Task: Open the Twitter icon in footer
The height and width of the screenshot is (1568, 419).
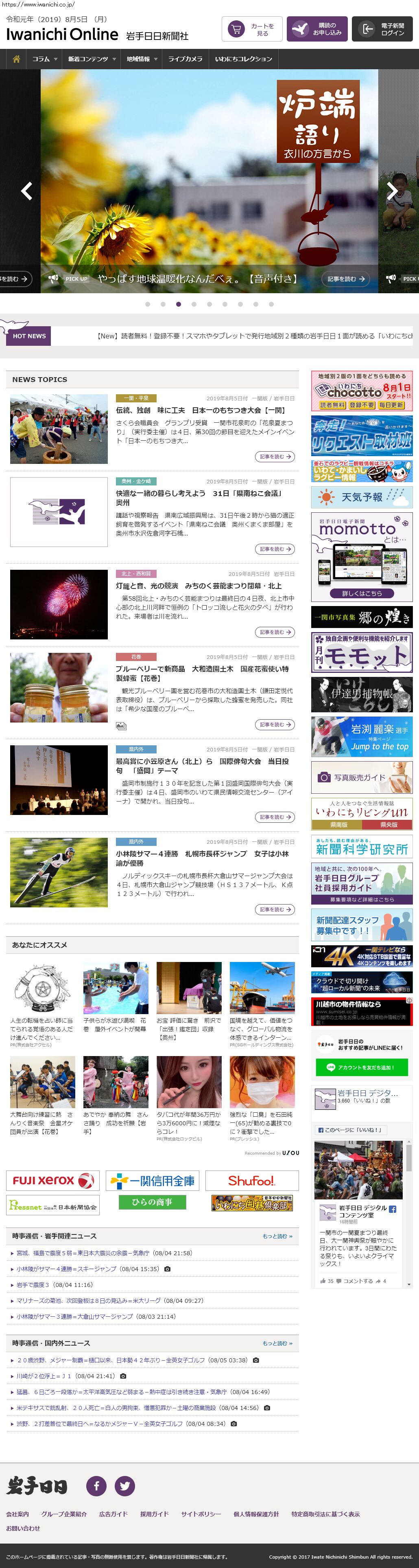Action: [x=124, y=1486]
